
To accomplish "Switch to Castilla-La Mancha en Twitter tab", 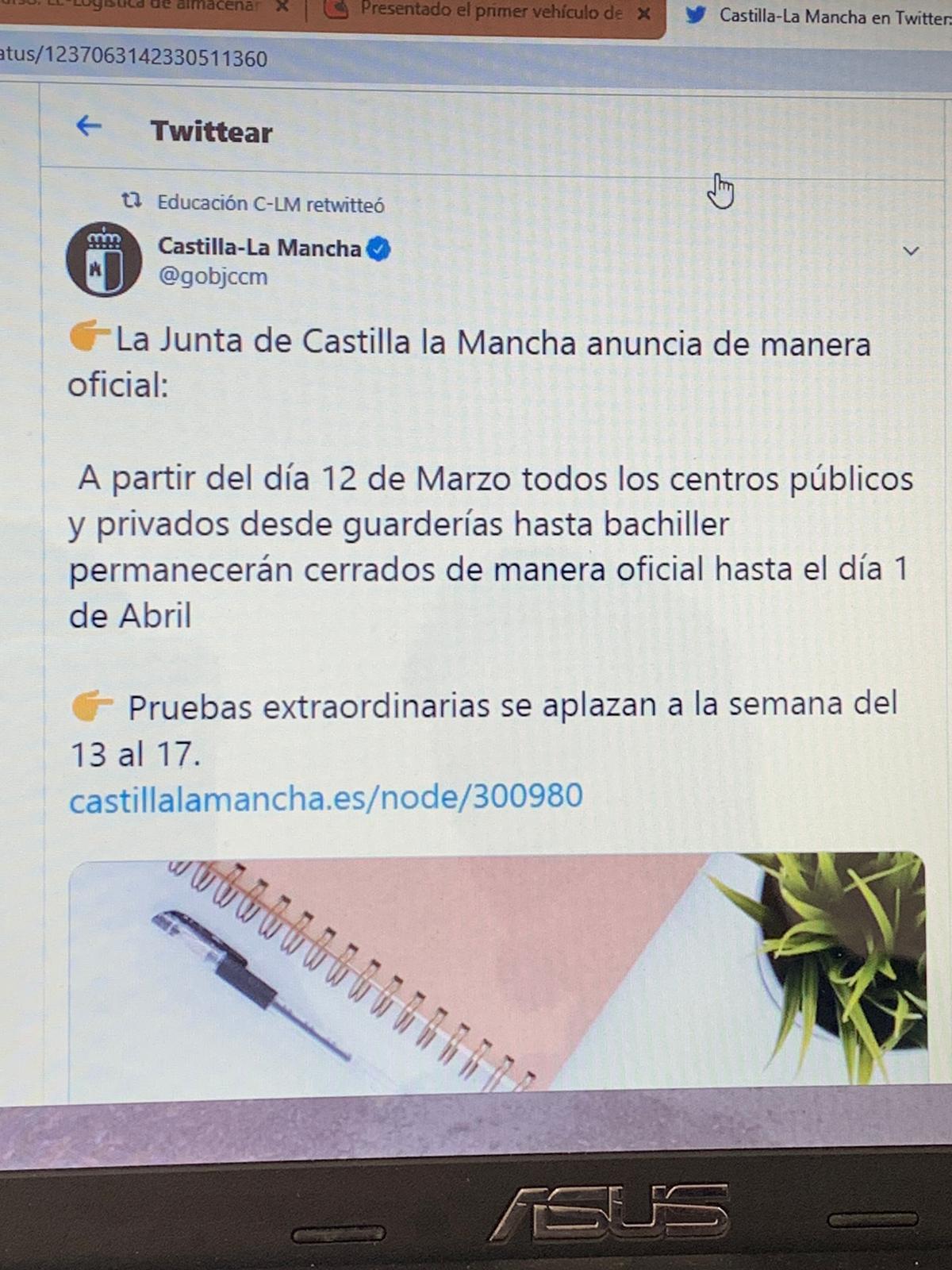I will point(825,16).
